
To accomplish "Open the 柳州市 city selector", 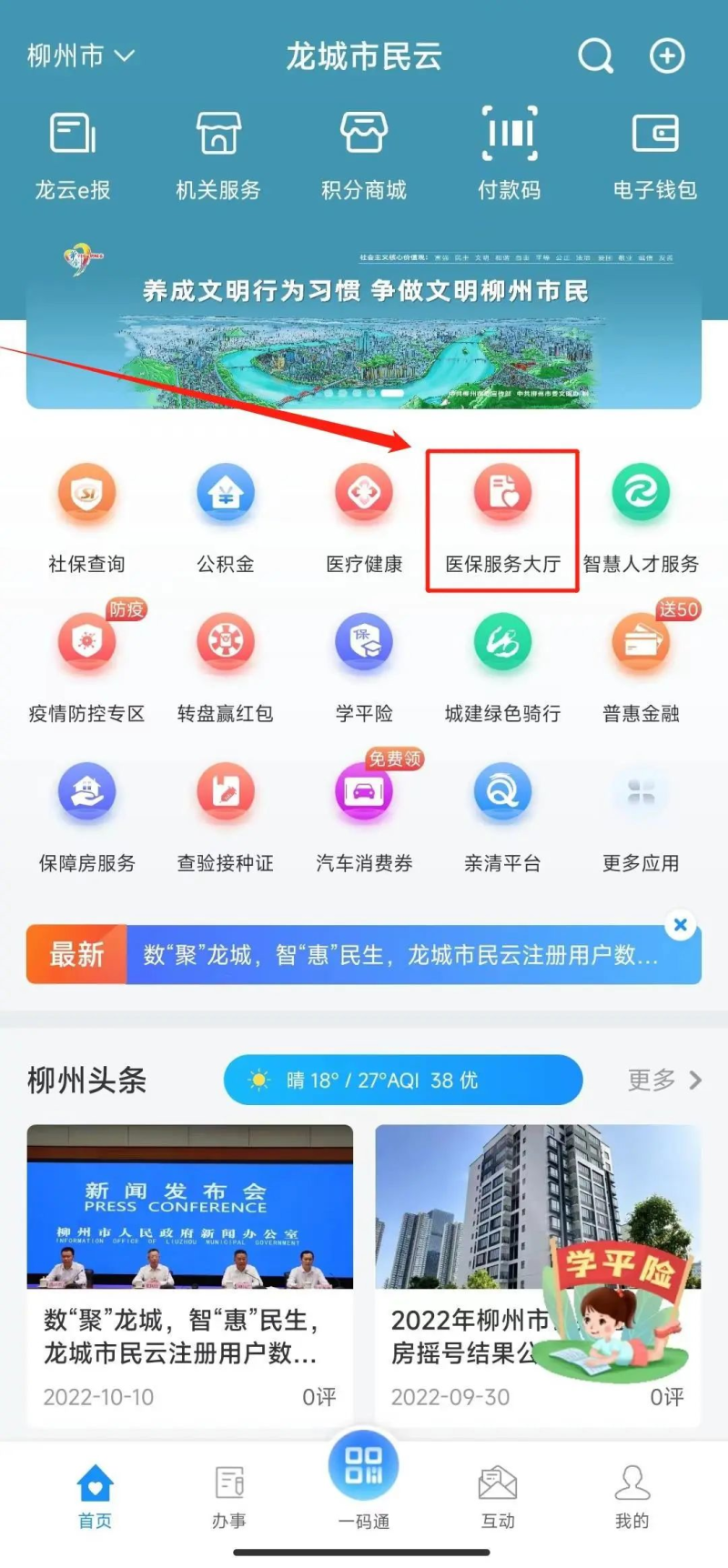I will pyautogui.click(x=80, y=56).
